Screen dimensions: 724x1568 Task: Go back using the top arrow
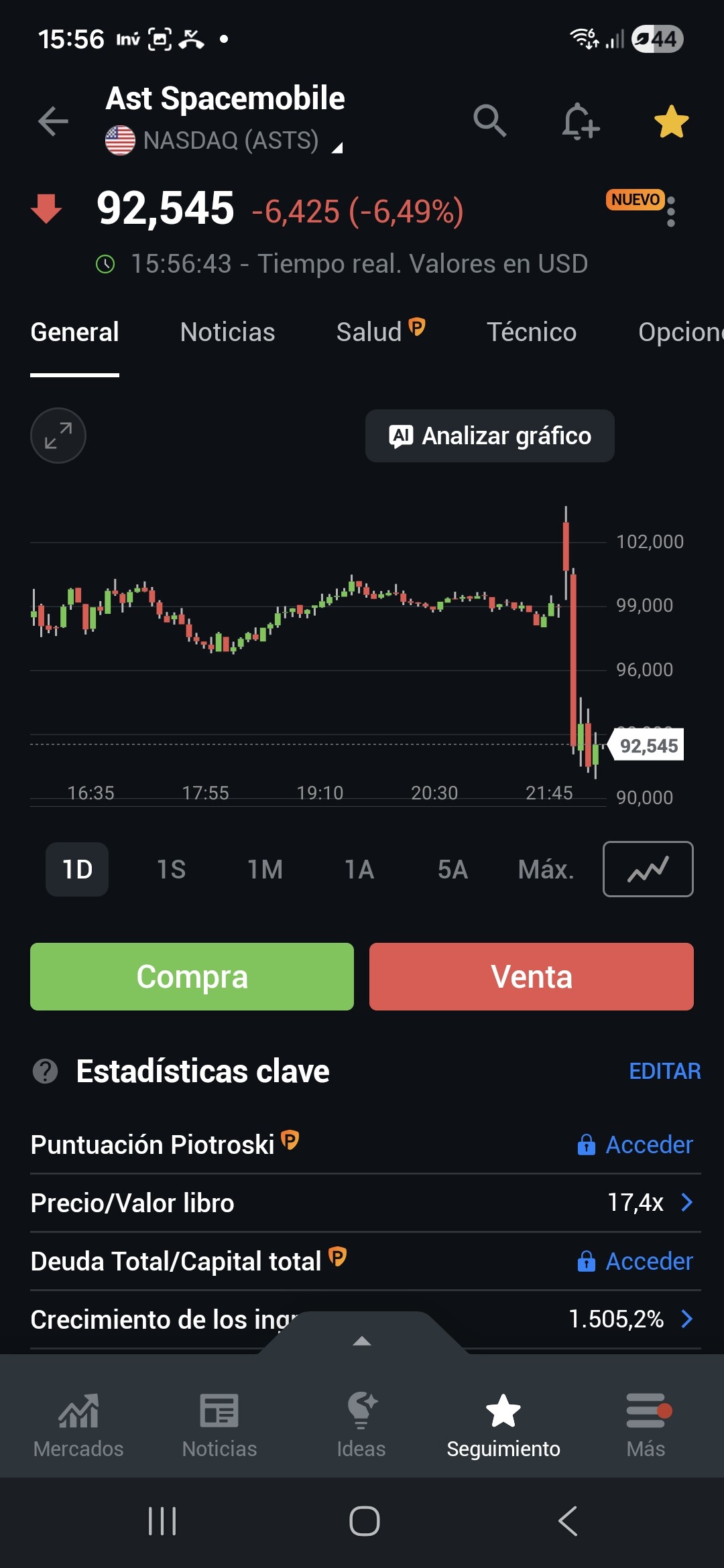(x=53, y=121)
